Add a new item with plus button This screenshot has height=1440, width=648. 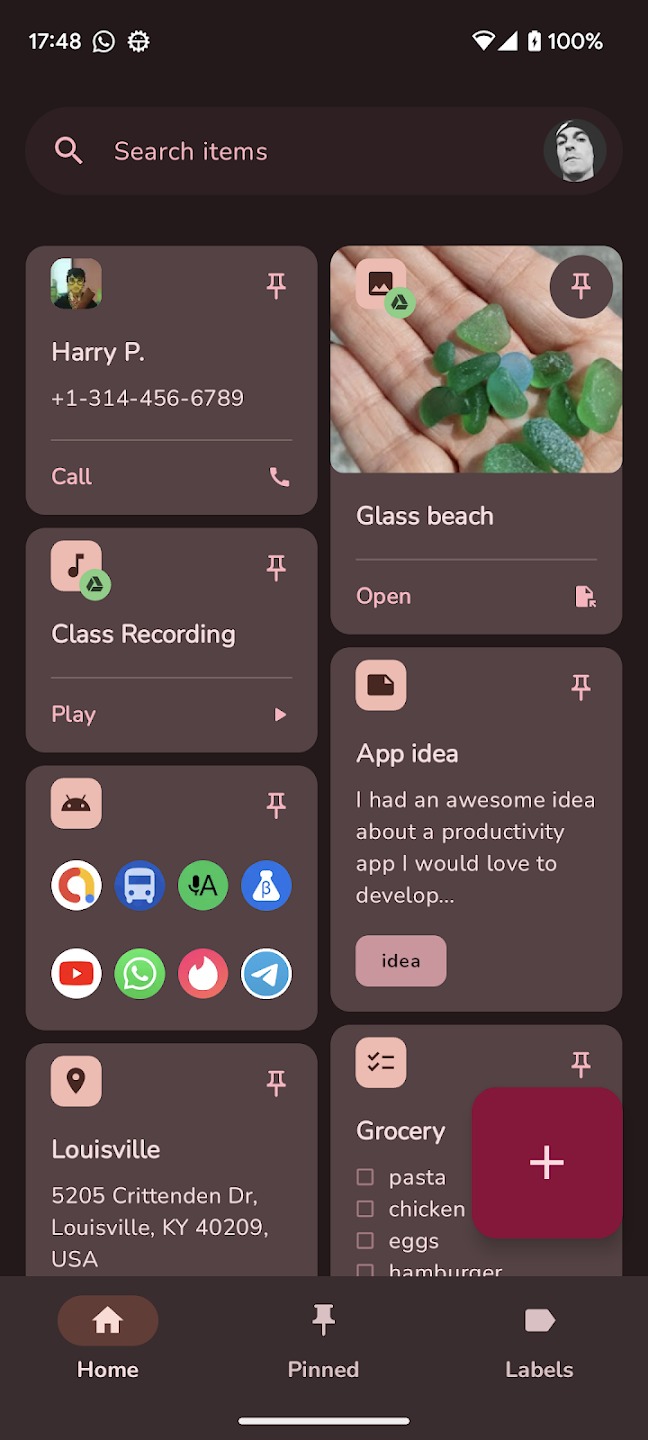tap(547, 1163)
